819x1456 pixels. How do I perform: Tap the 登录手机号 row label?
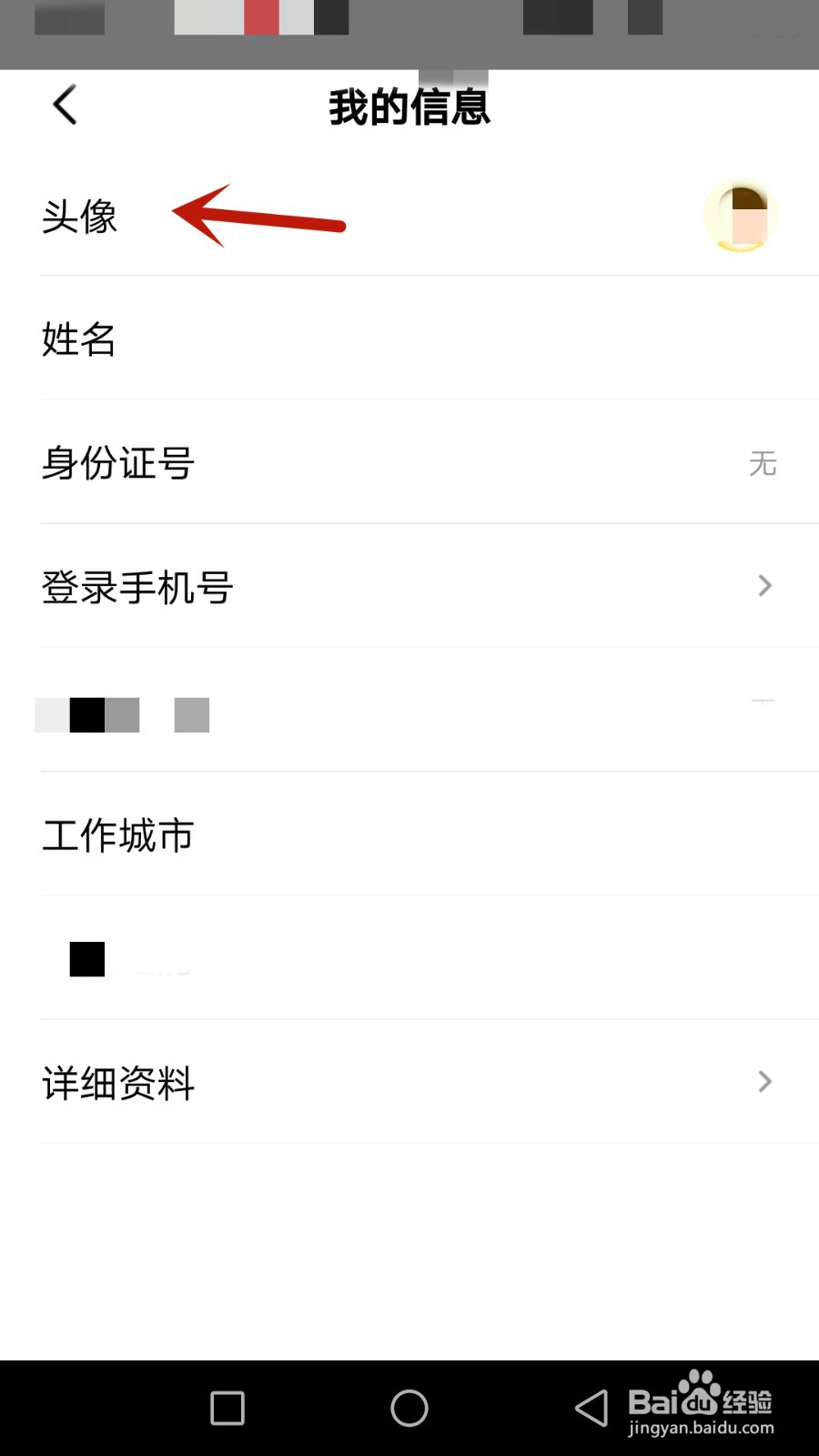click(137, 586)
